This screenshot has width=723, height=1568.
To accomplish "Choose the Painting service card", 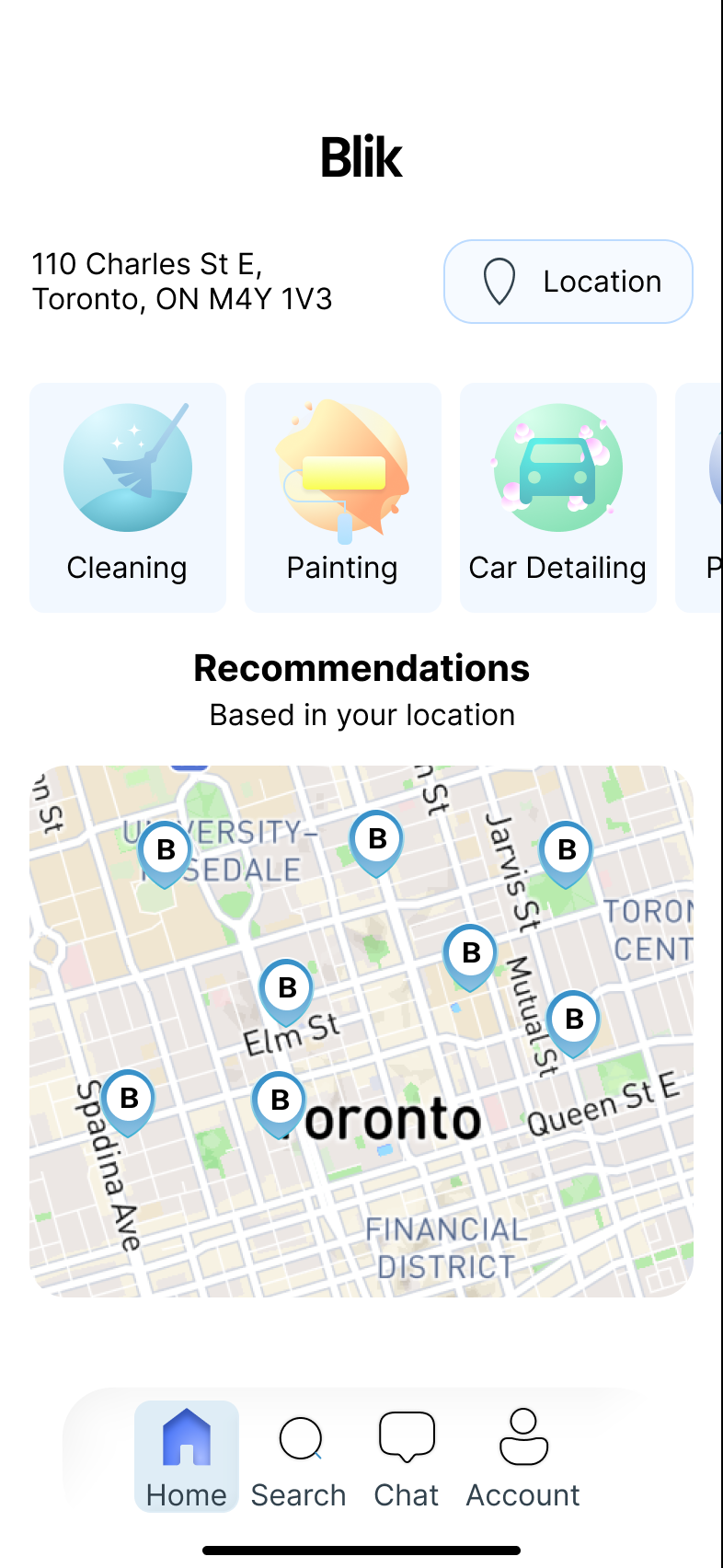I will point(343,498).
